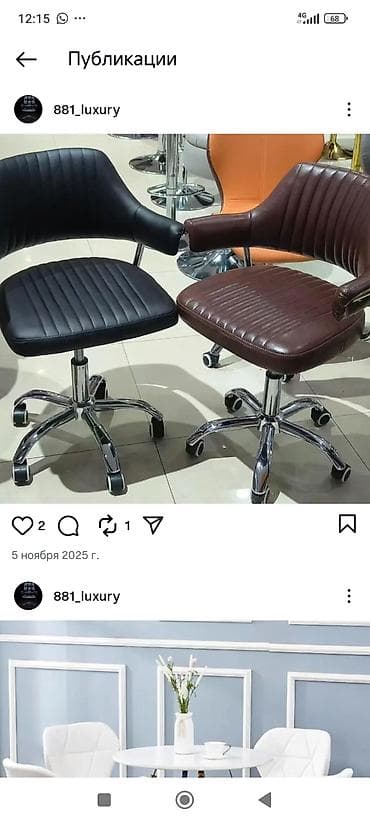Like the office chairs post
The width and height of the screenshot is (370, 822).
click(x=22, y=525)
